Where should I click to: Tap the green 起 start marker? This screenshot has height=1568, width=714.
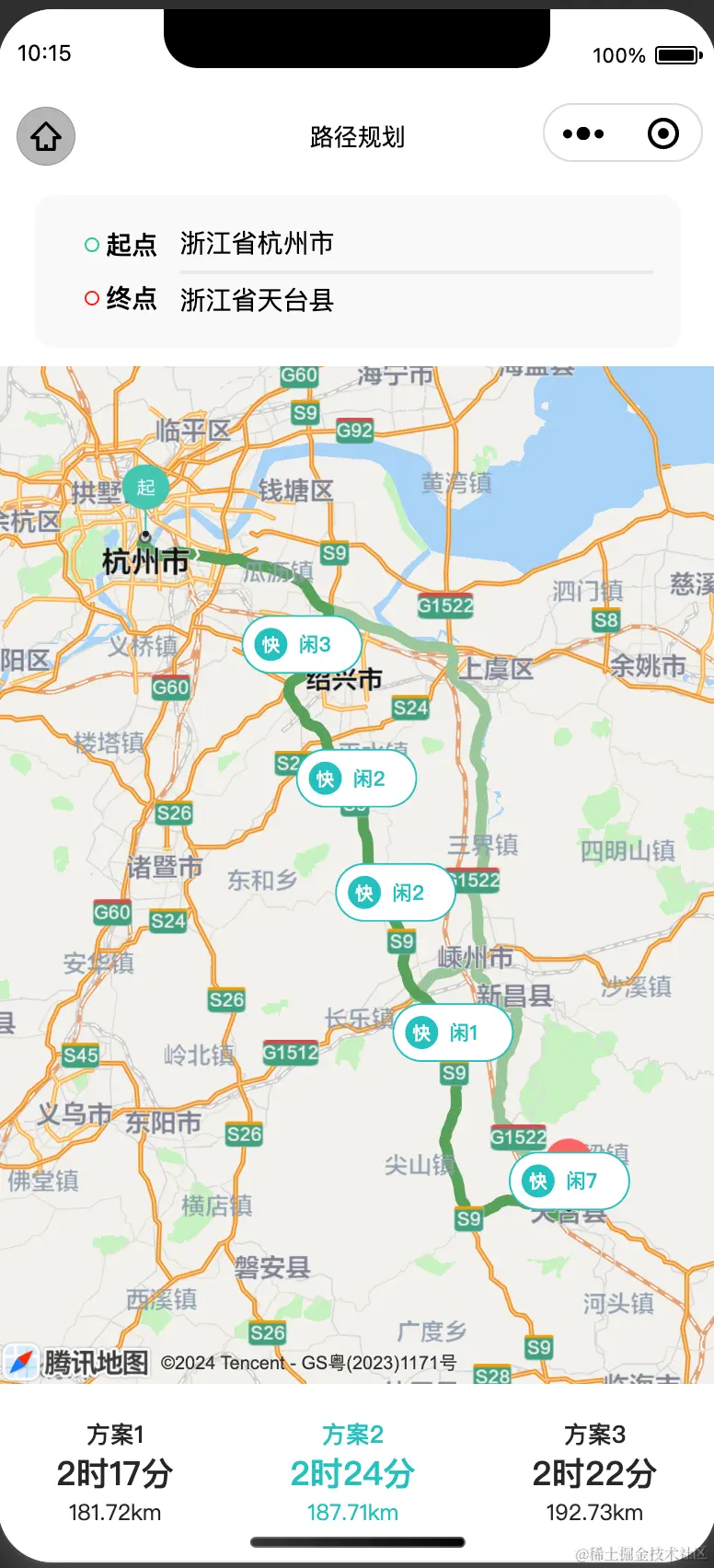tap(145, 488)
